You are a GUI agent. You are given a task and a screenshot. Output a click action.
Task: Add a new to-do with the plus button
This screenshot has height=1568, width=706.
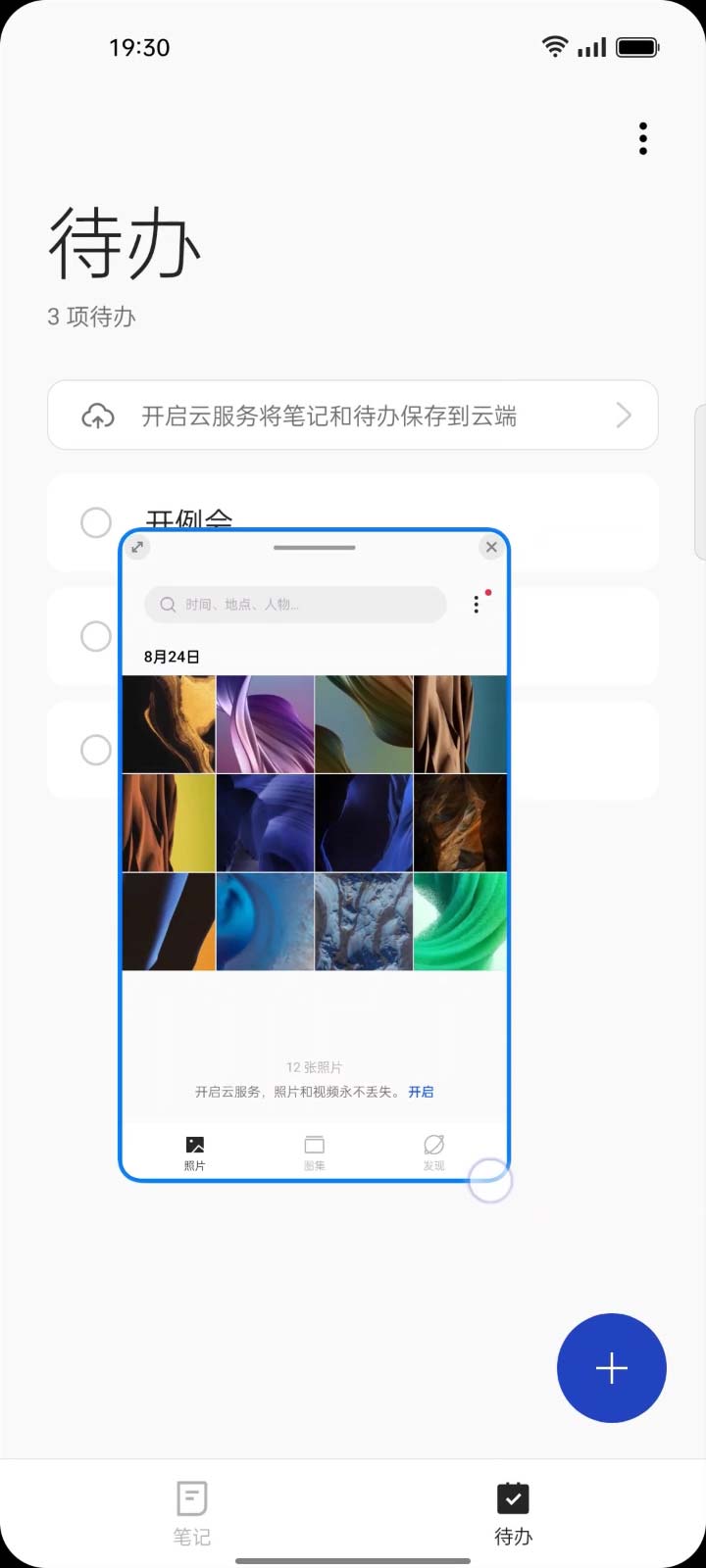click(611, 1368)
